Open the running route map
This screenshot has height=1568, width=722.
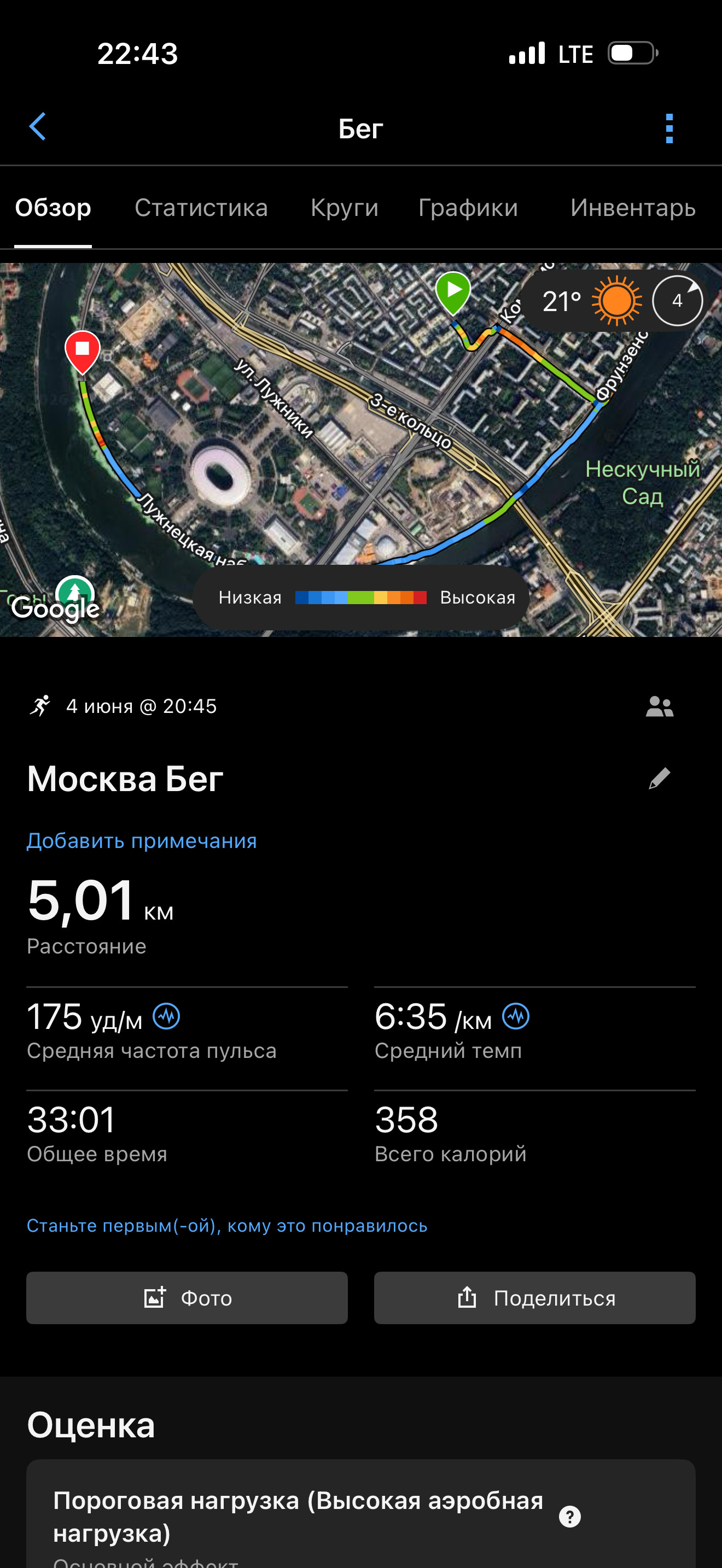(x=361, y=449)
